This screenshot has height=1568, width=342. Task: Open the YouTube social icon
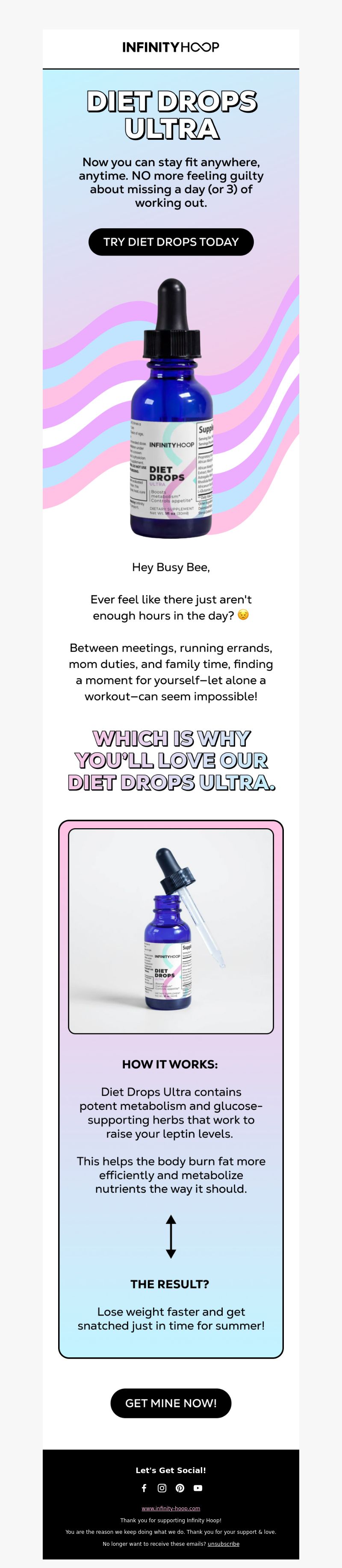point(198,1488)
